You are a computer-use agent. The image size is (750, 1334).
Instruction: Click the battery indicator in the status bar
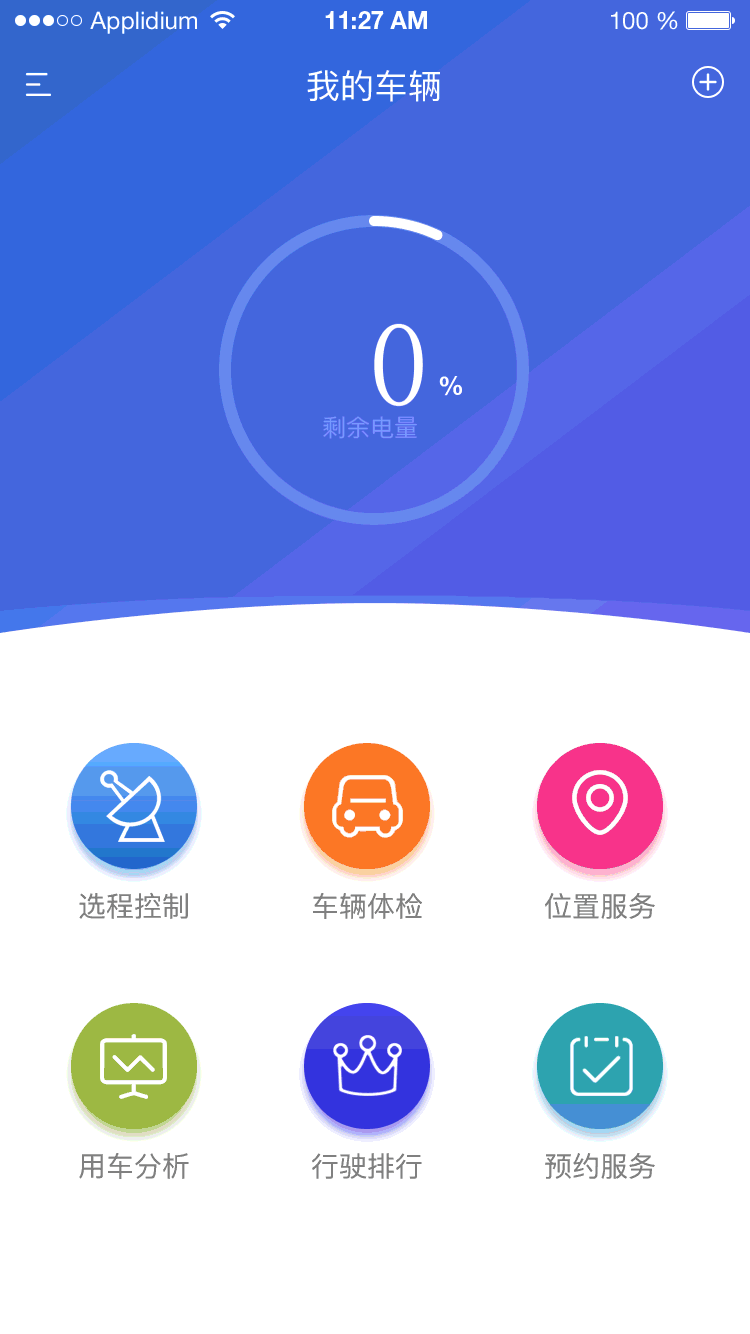710,20
